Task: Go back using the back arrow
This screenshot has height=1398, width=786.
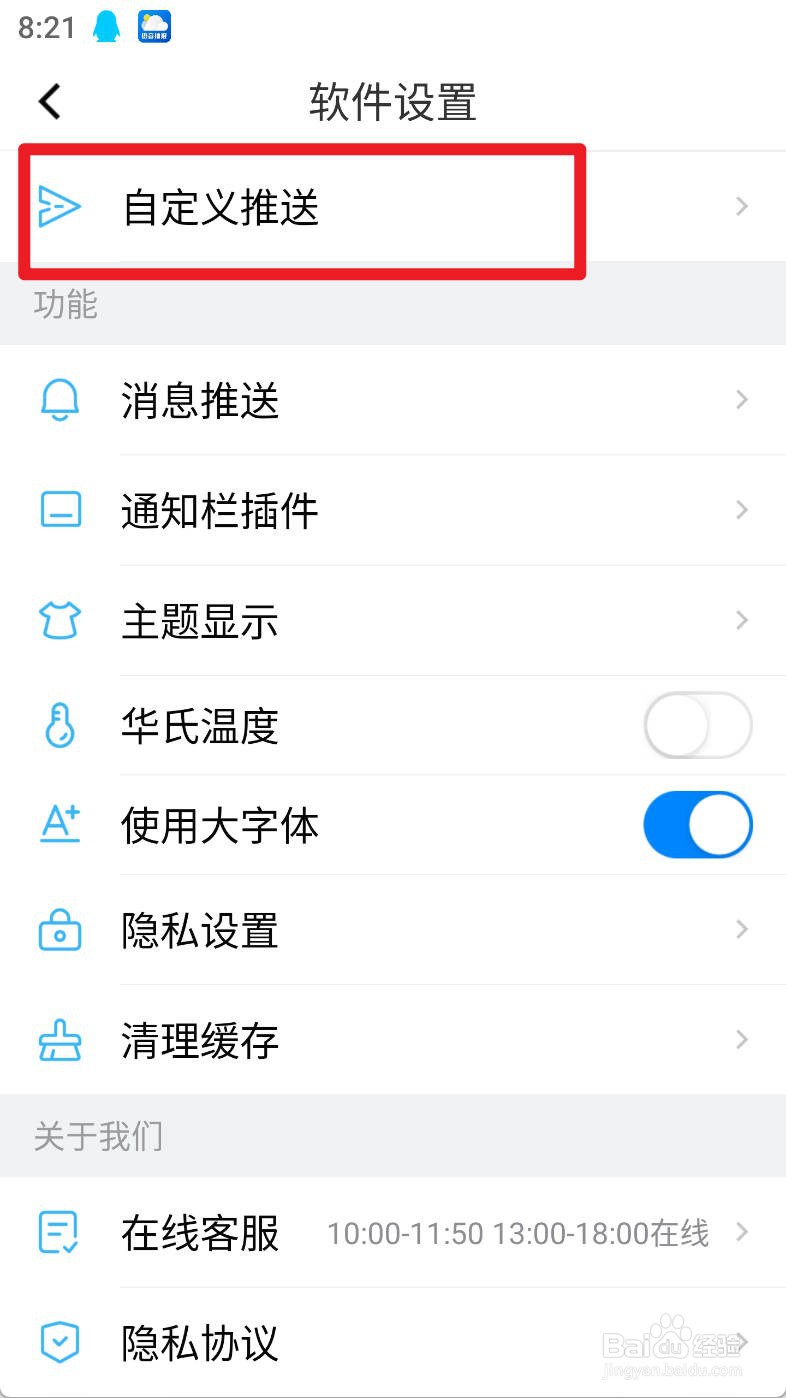Action: click(x=48, y=101)
